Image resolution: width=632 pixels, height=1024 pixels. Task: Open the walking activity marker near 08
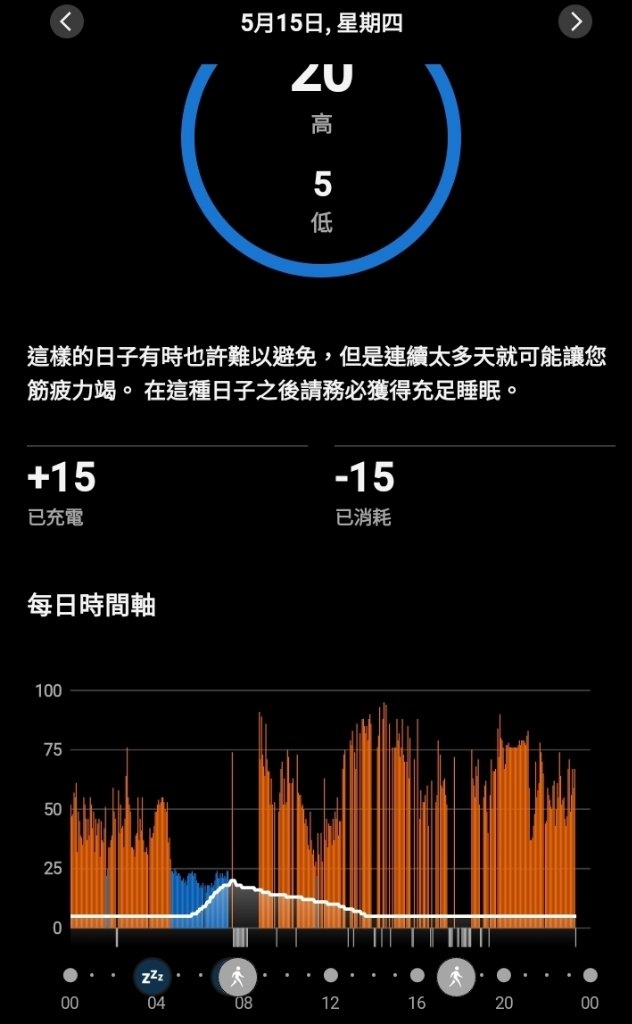238,978
